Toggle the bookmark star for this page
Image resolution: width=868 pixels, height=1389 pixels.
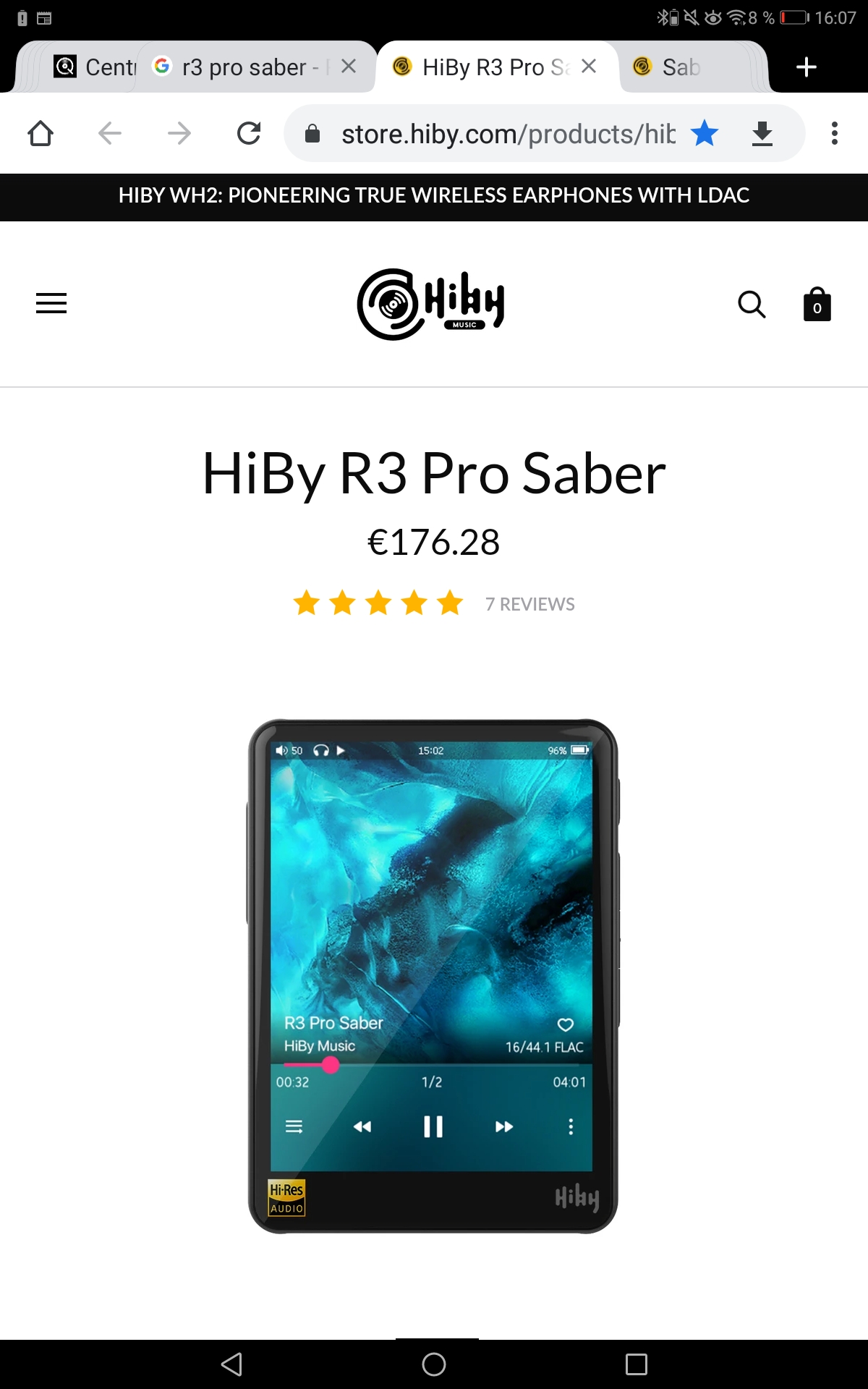click(x=704, y=133)
